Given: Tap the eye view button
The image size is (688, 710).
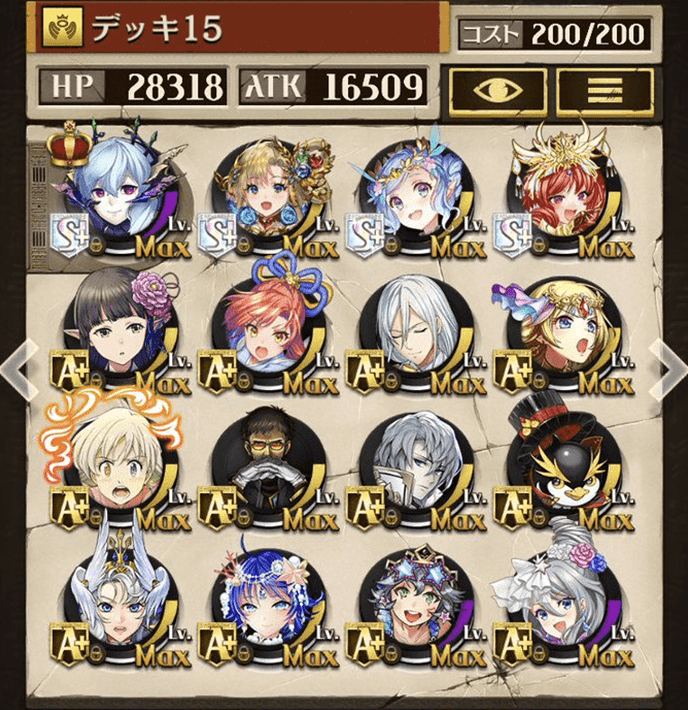Looking at the screenshot, I should click(496, 89).
